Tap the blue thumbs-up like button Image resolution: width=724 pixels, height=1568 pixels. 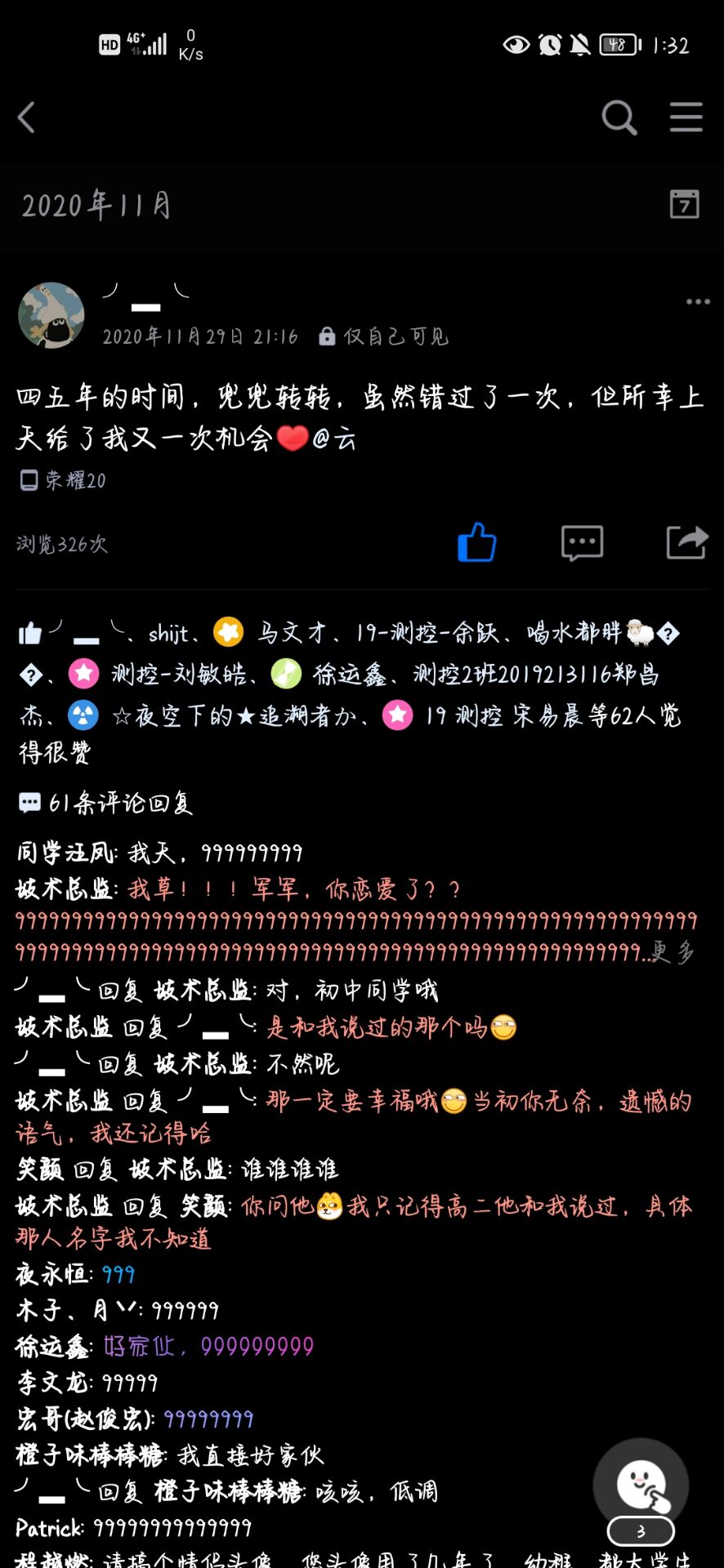click(x=476, y=542)
